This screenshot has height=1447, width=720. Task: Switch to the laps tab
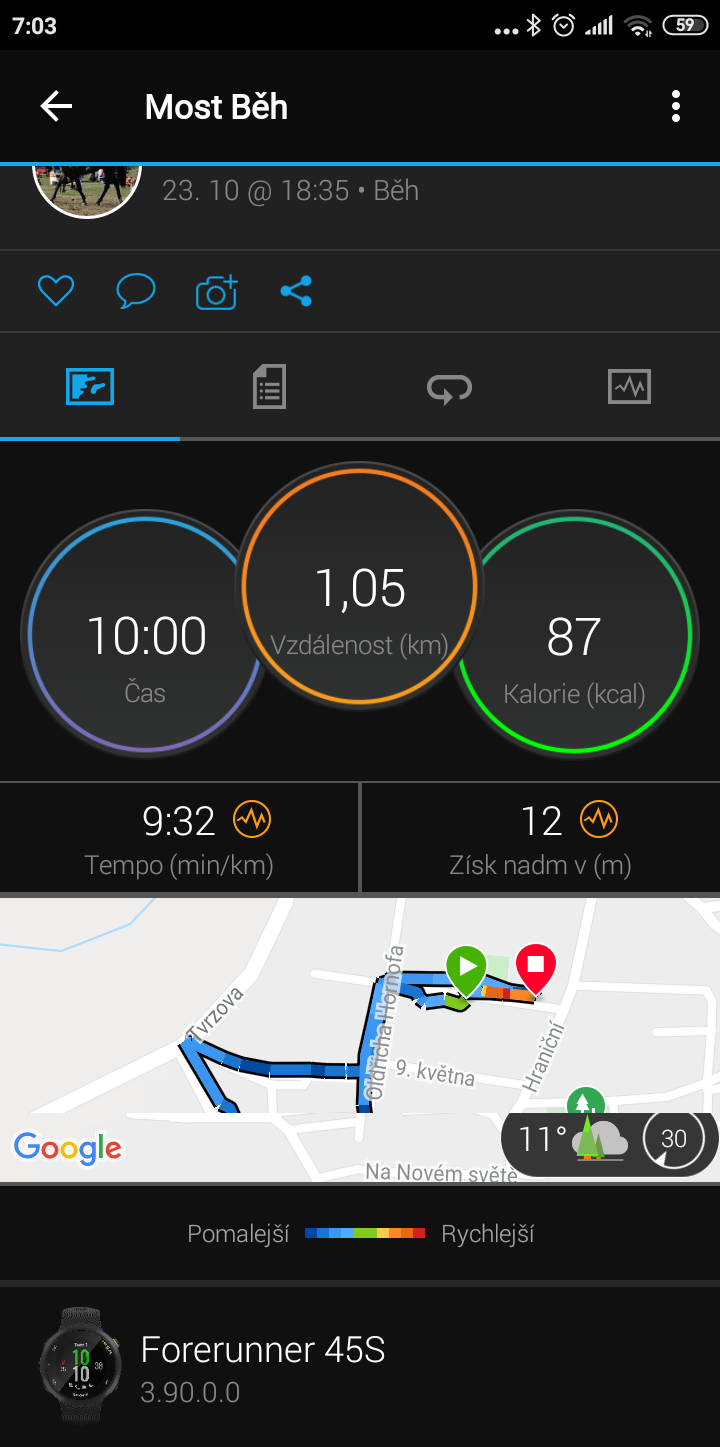pyautogui.click(x=450, y=386)
